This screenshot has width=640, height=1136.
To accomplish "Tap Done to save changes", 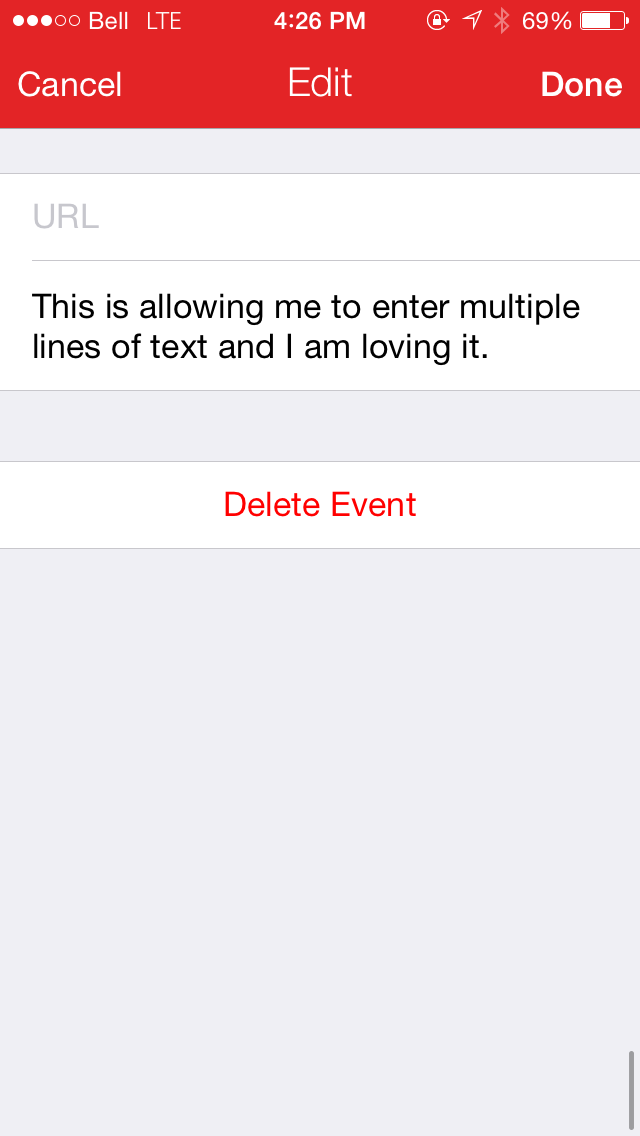I will (x=581, y=85).
